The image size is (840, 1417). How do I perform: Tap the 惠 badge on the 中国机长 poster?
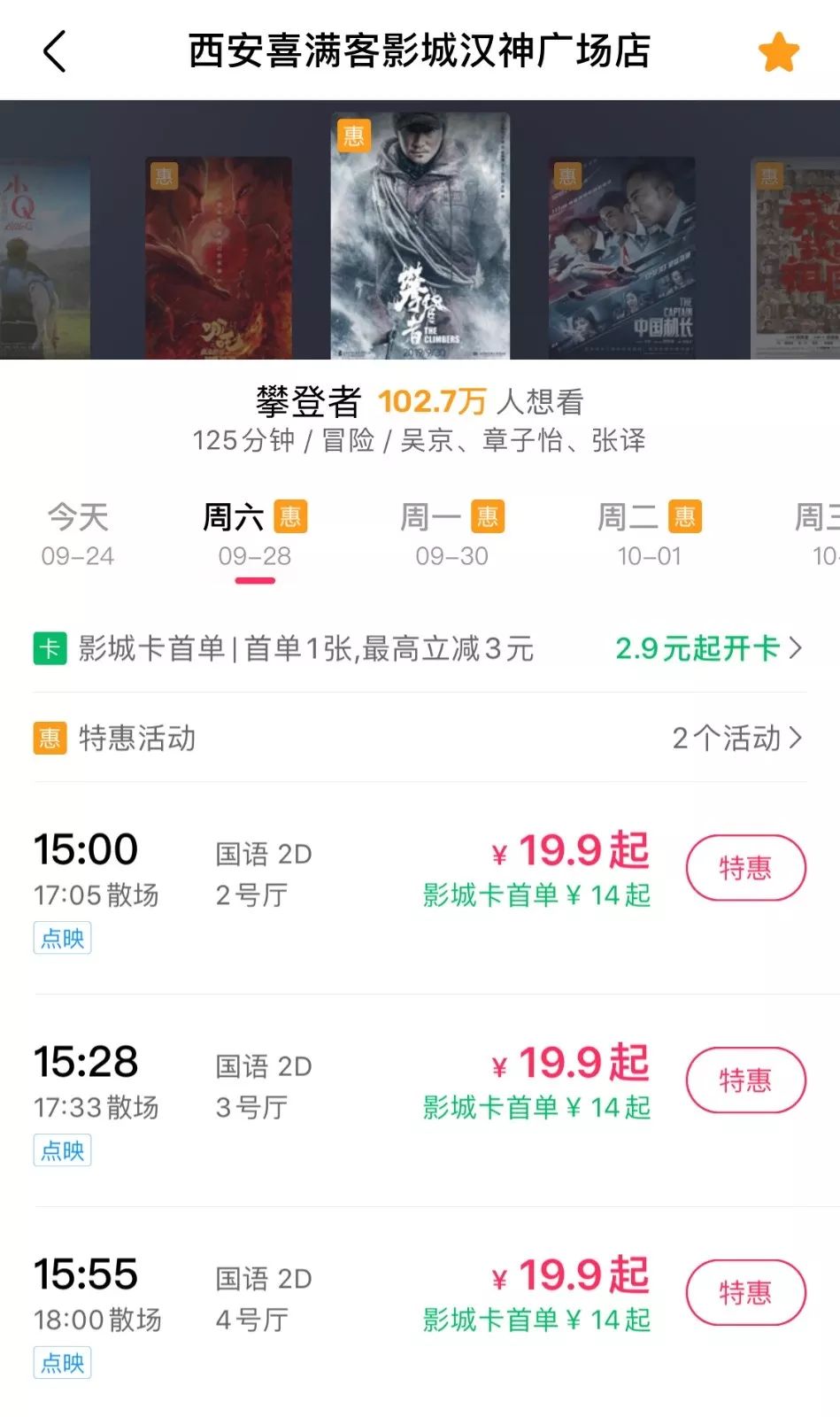click(x=566, y=176)
